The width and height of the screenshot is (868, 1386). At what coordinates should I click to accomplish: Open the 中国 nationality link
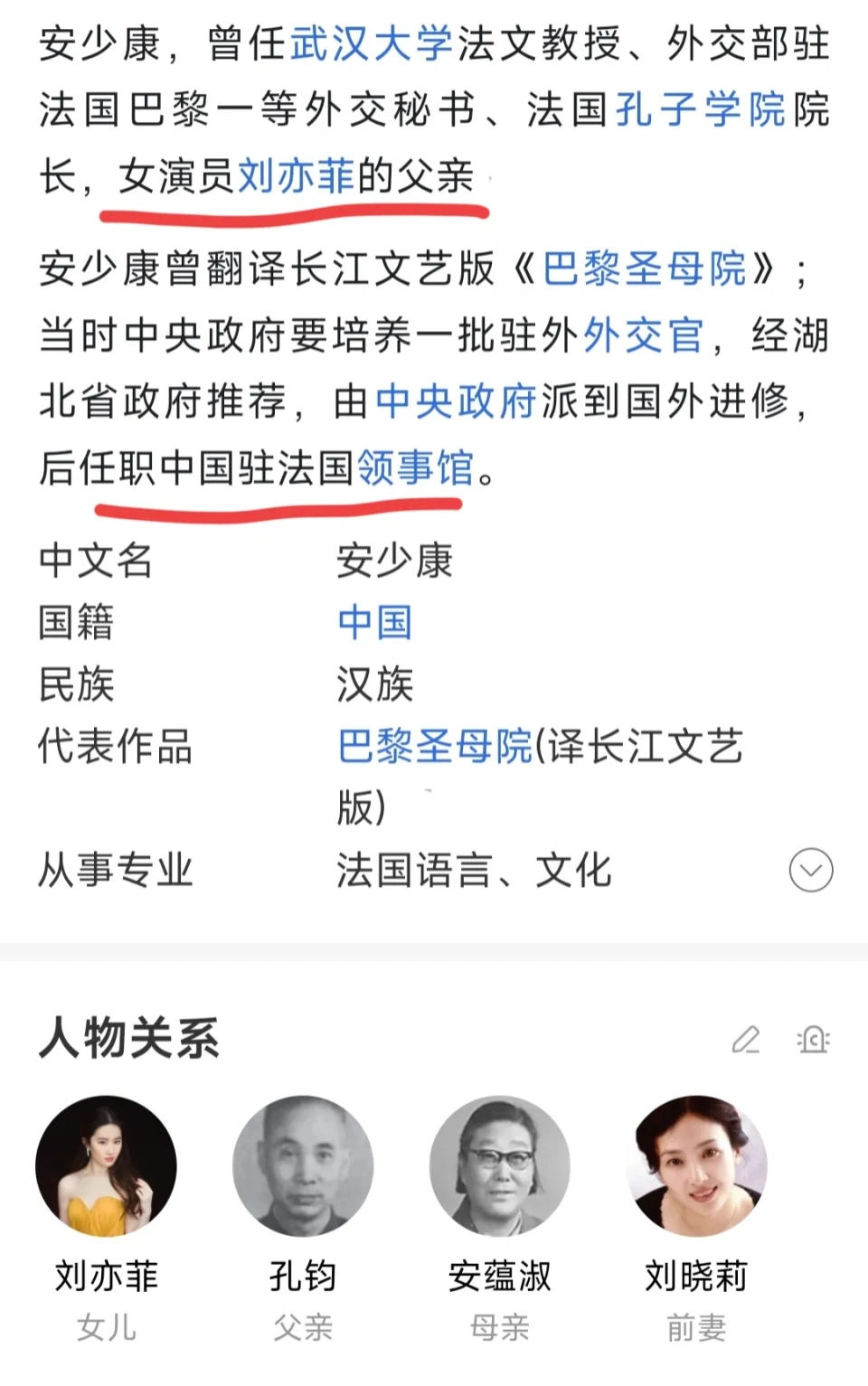375,622
